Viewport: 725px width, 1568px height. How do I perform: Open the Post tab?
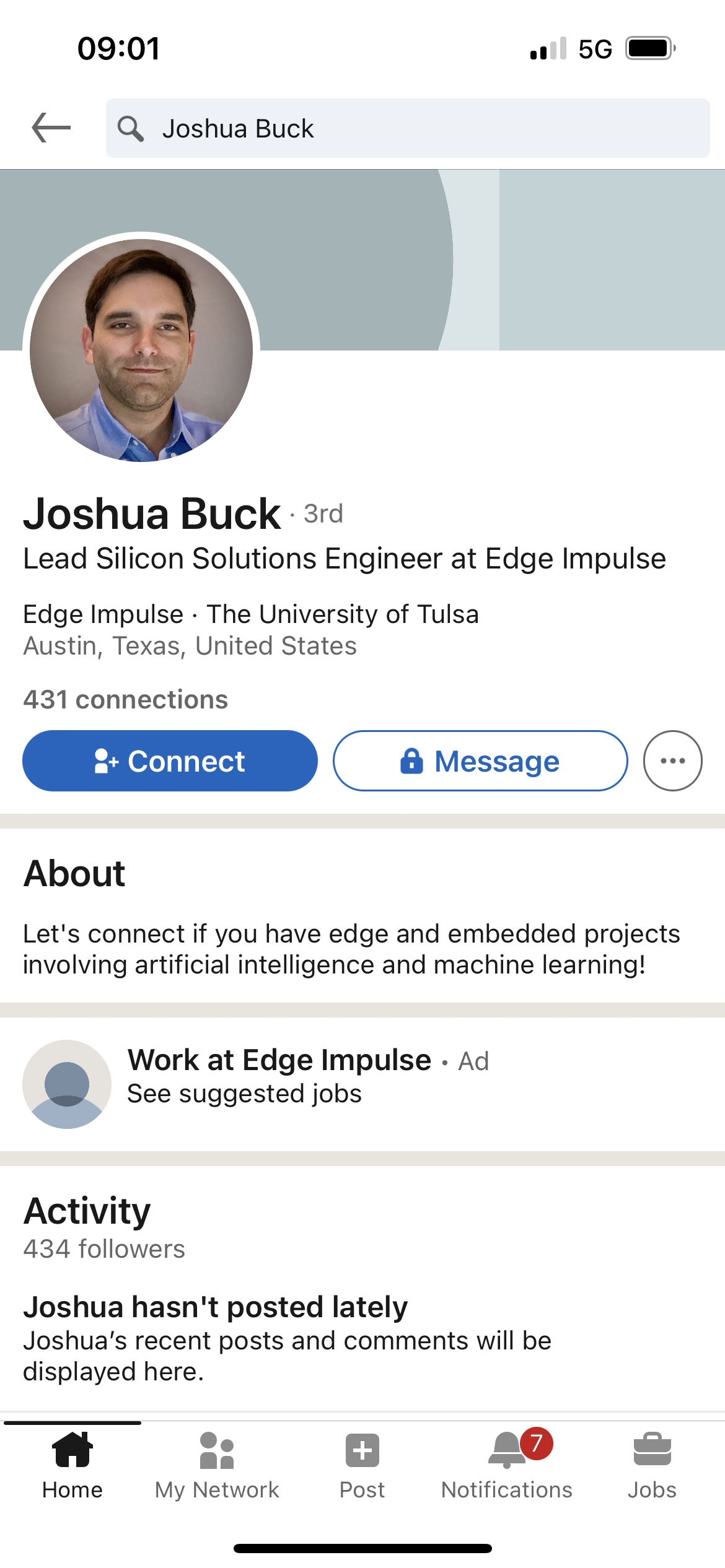(x=362, y=1466)
